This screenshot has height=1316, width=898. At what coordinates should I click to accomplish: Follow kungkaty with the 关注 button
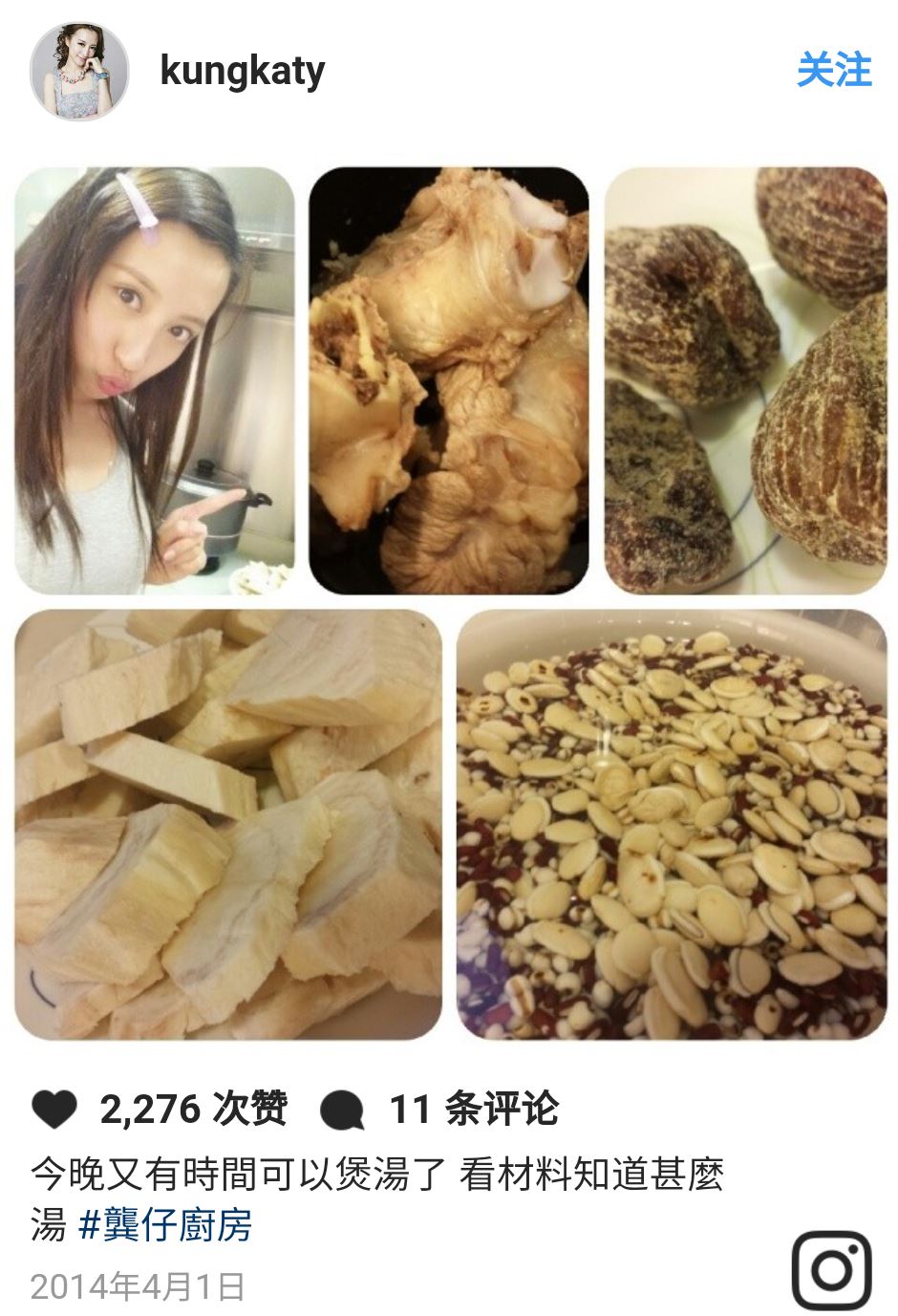833,71
